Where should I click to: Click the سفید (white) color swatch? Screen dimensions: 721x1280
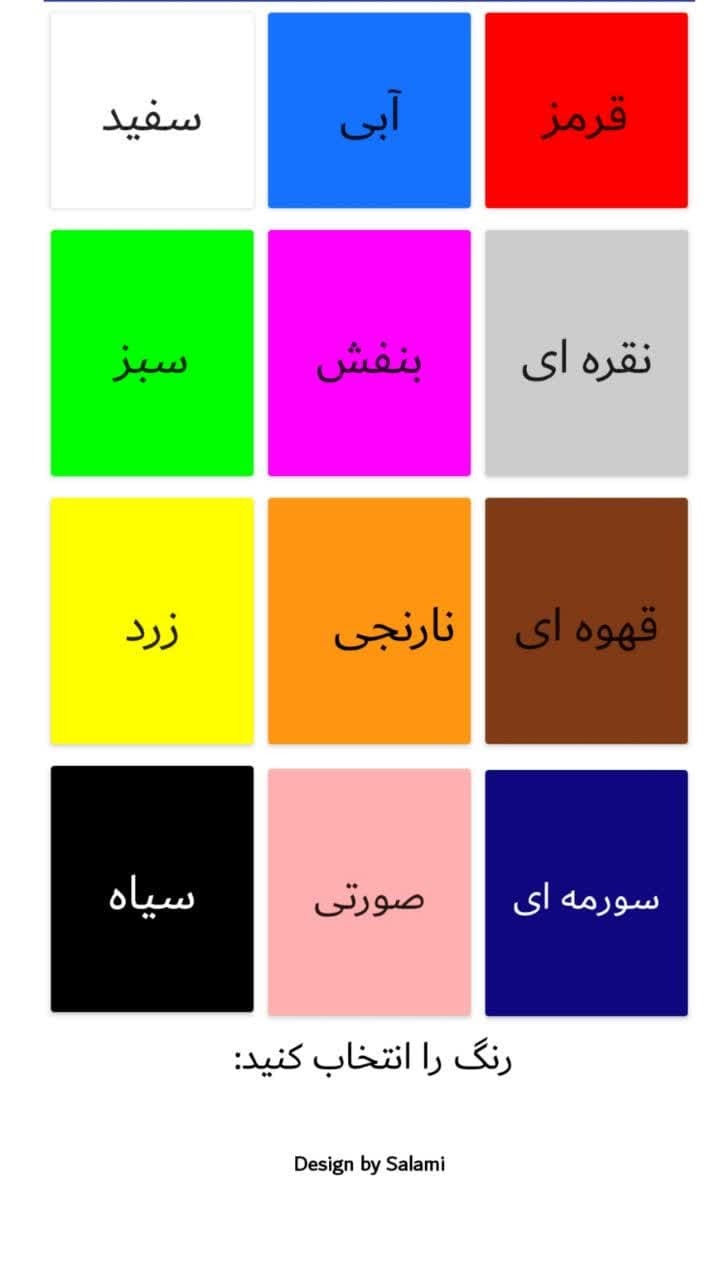150,110
